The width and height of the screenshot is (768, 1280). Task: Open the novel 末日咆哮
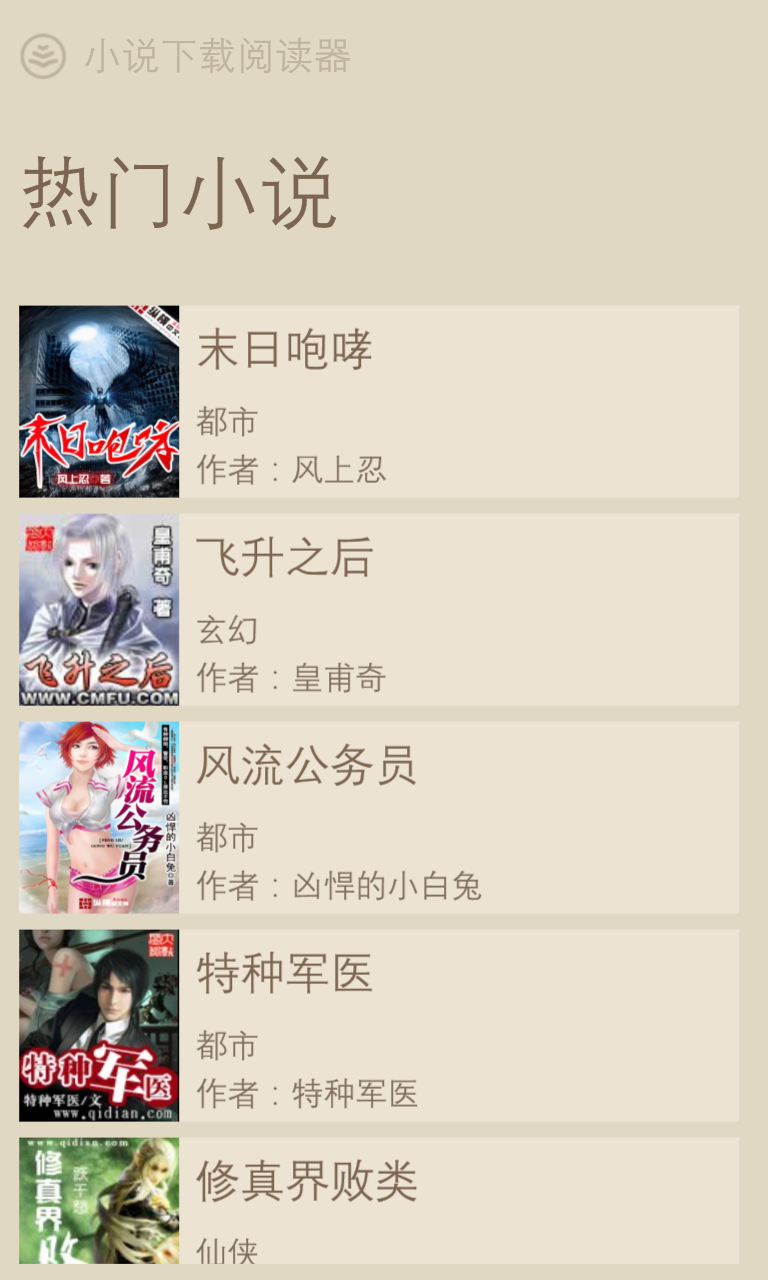tap(378, 401)
